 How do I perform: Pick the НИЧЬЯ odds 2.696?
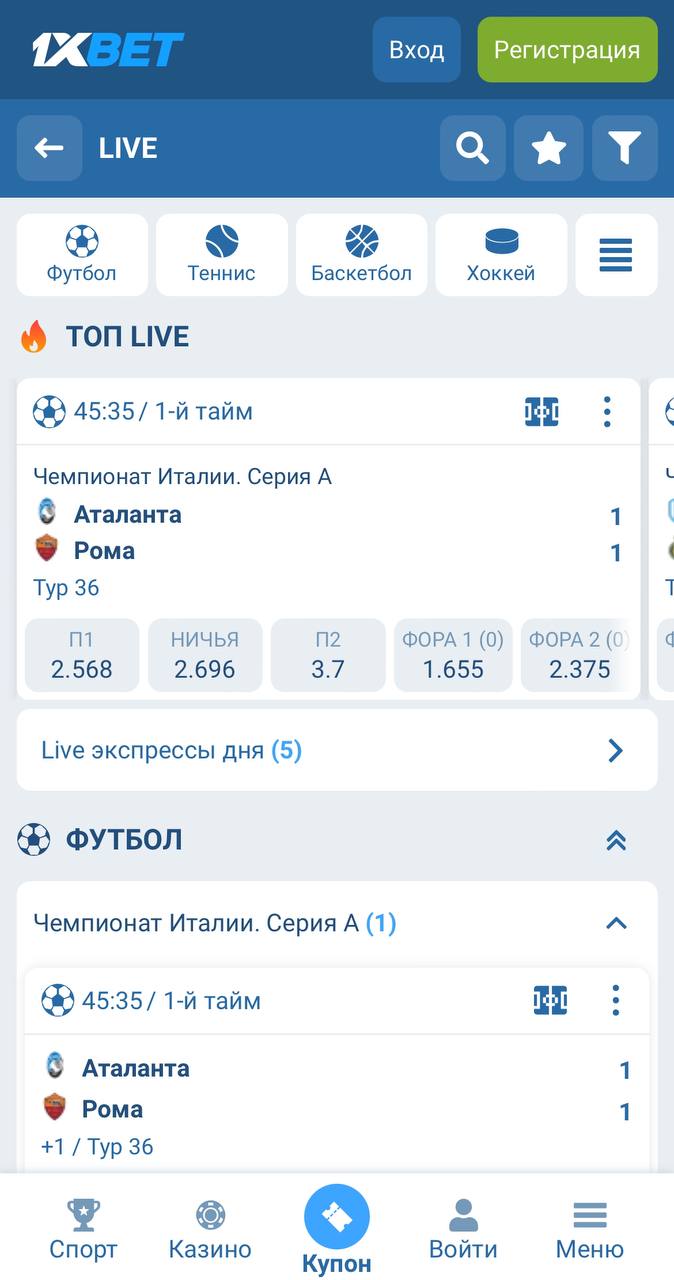pos(205,655)
